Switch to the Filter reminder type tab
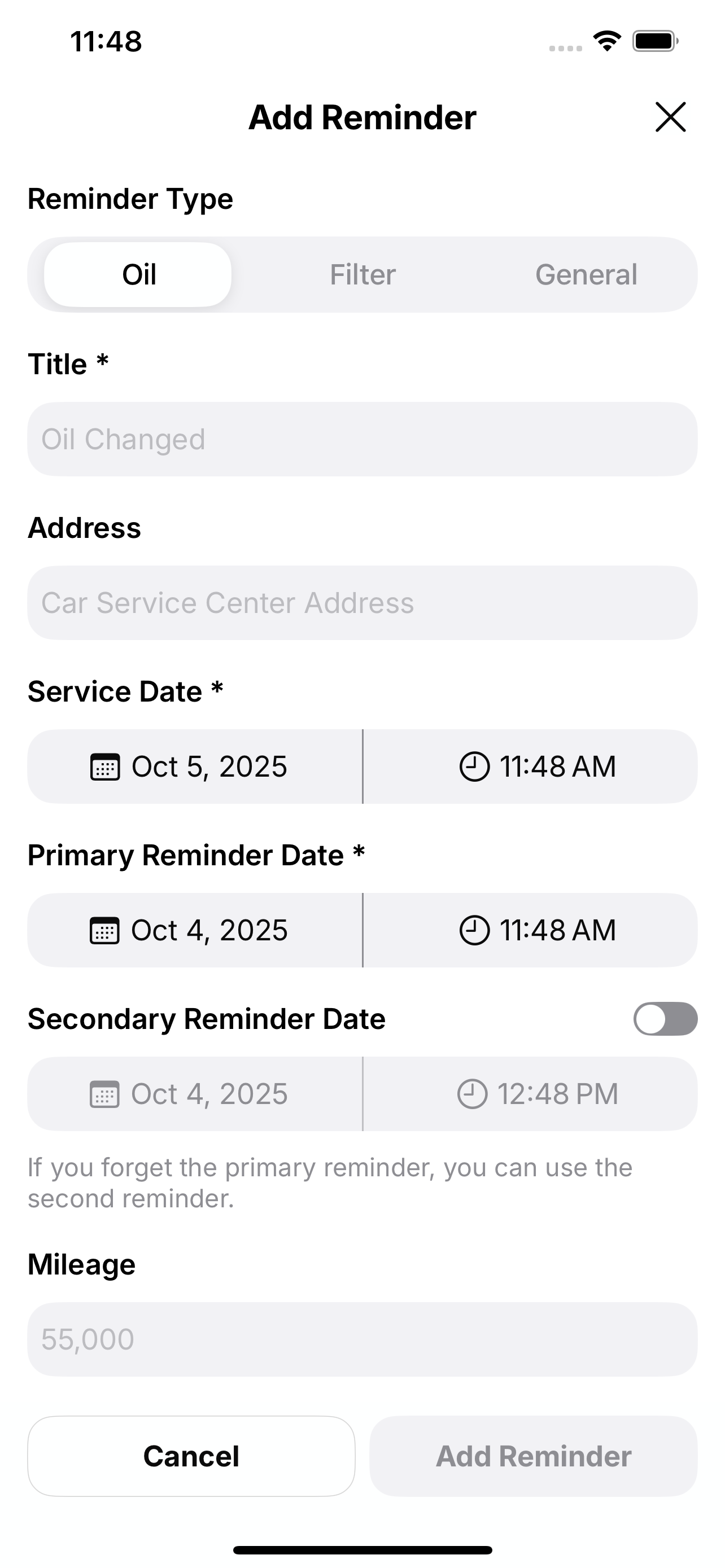This screenshot has height=1568, width=725. pos(362,274)
